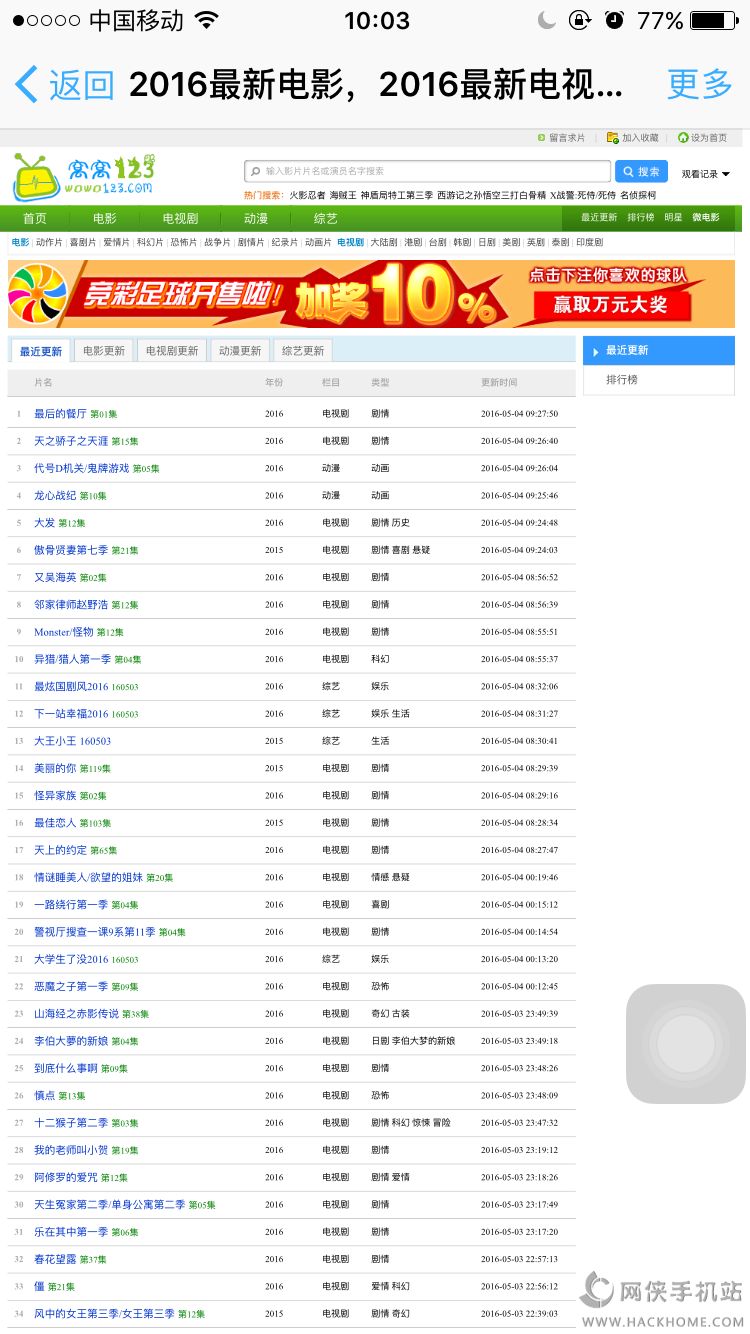Switch to the 电影更新 tab
The width and height of the screenshot is (750, 1334).
tap(104, 351)
